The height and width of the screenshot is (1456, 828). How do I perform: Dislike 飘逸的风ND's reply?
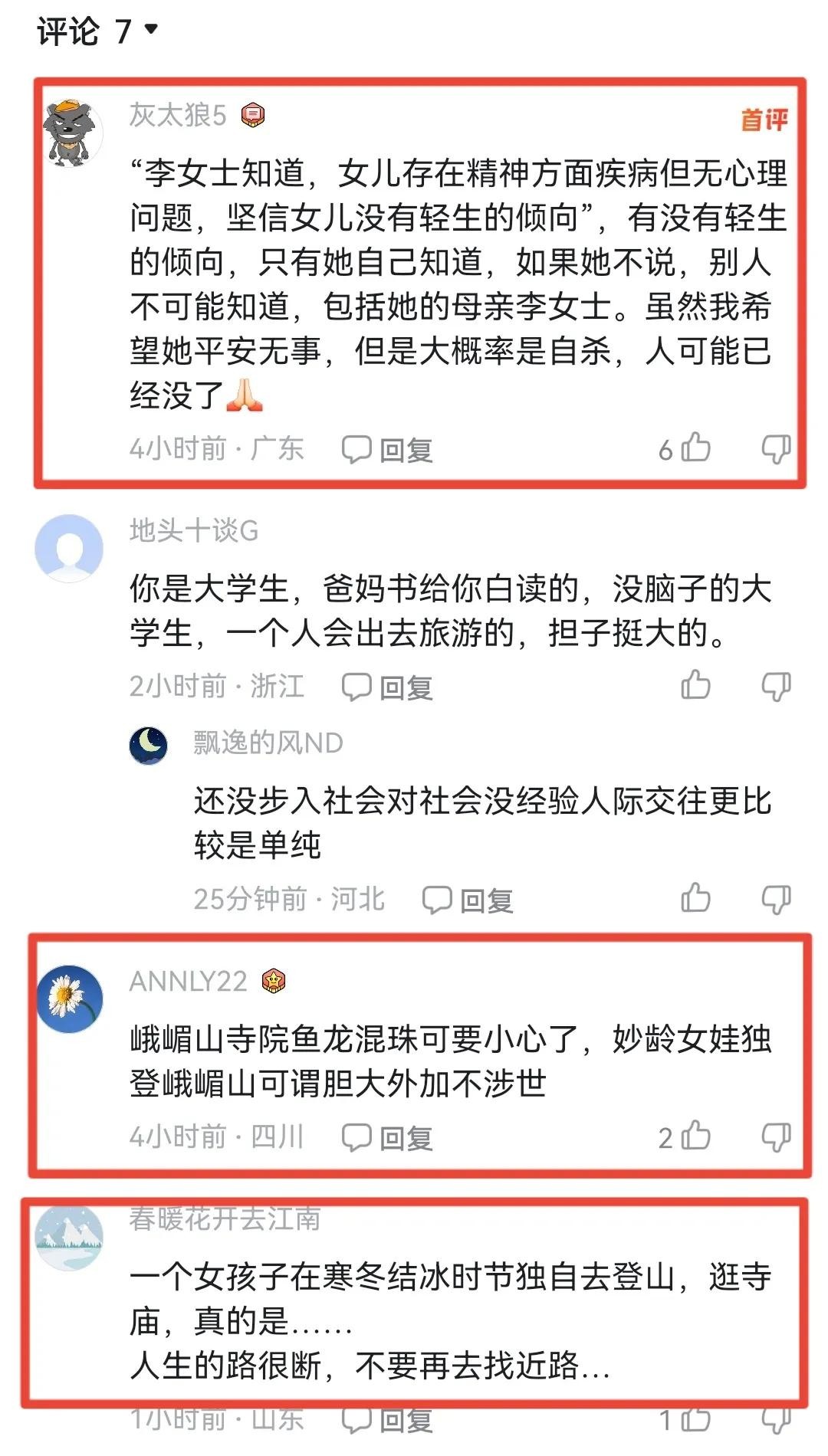(x=776, y=898)
